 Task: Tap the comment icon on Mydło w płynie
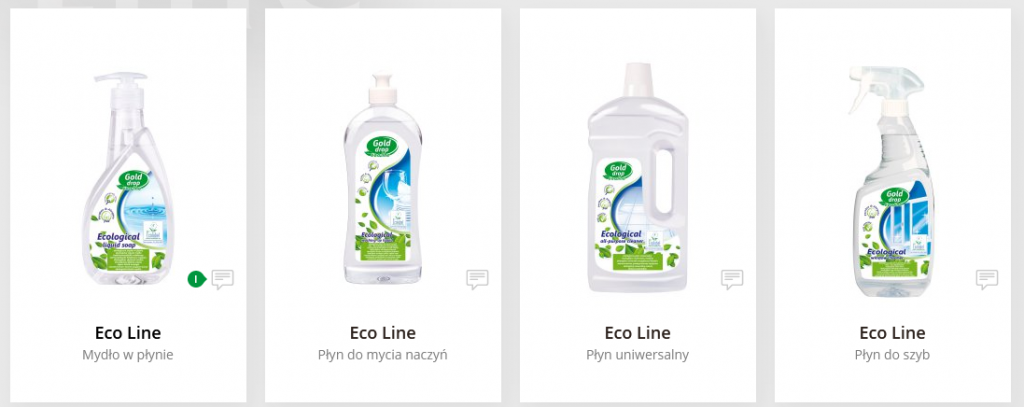(223, 279)
